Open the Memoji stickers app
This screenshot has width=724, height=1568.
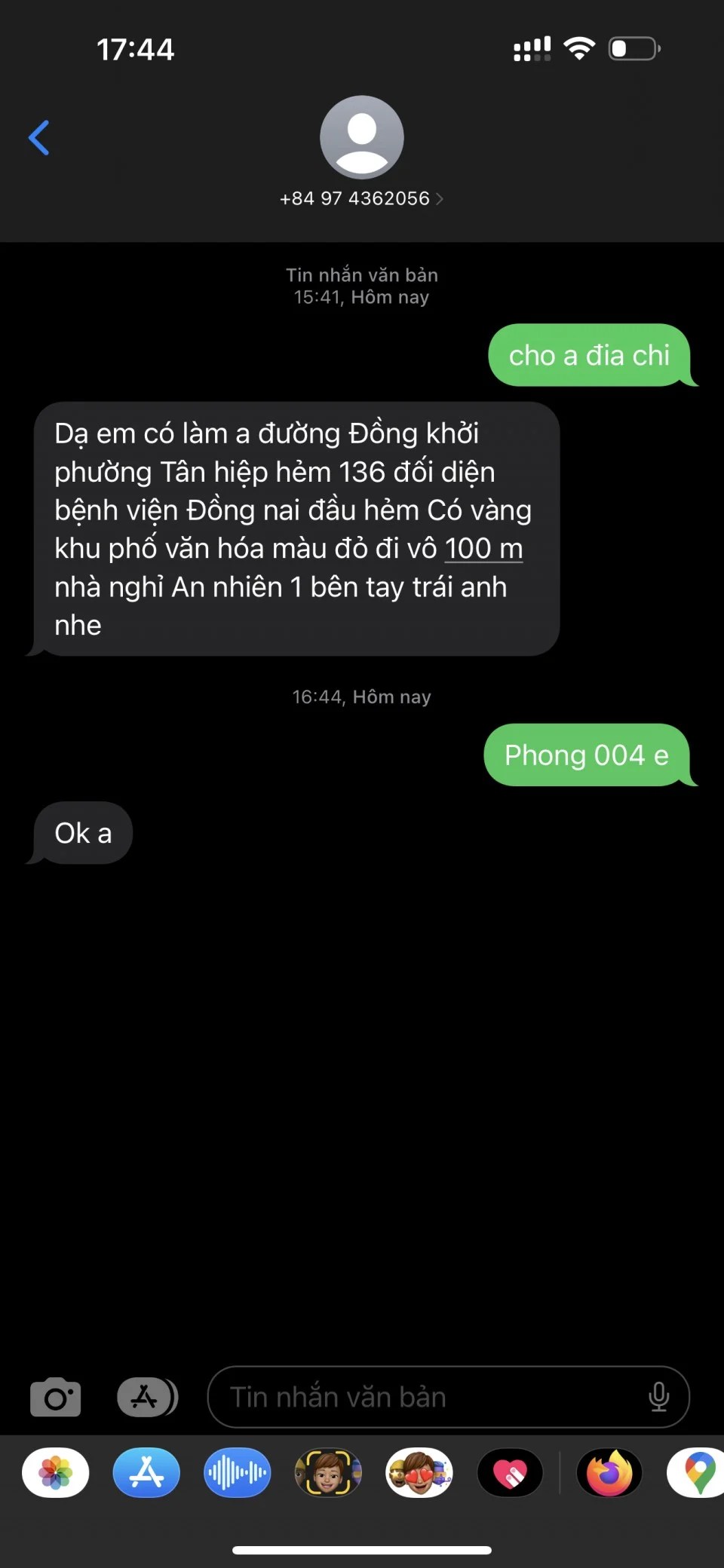[x=419, y=1472]
